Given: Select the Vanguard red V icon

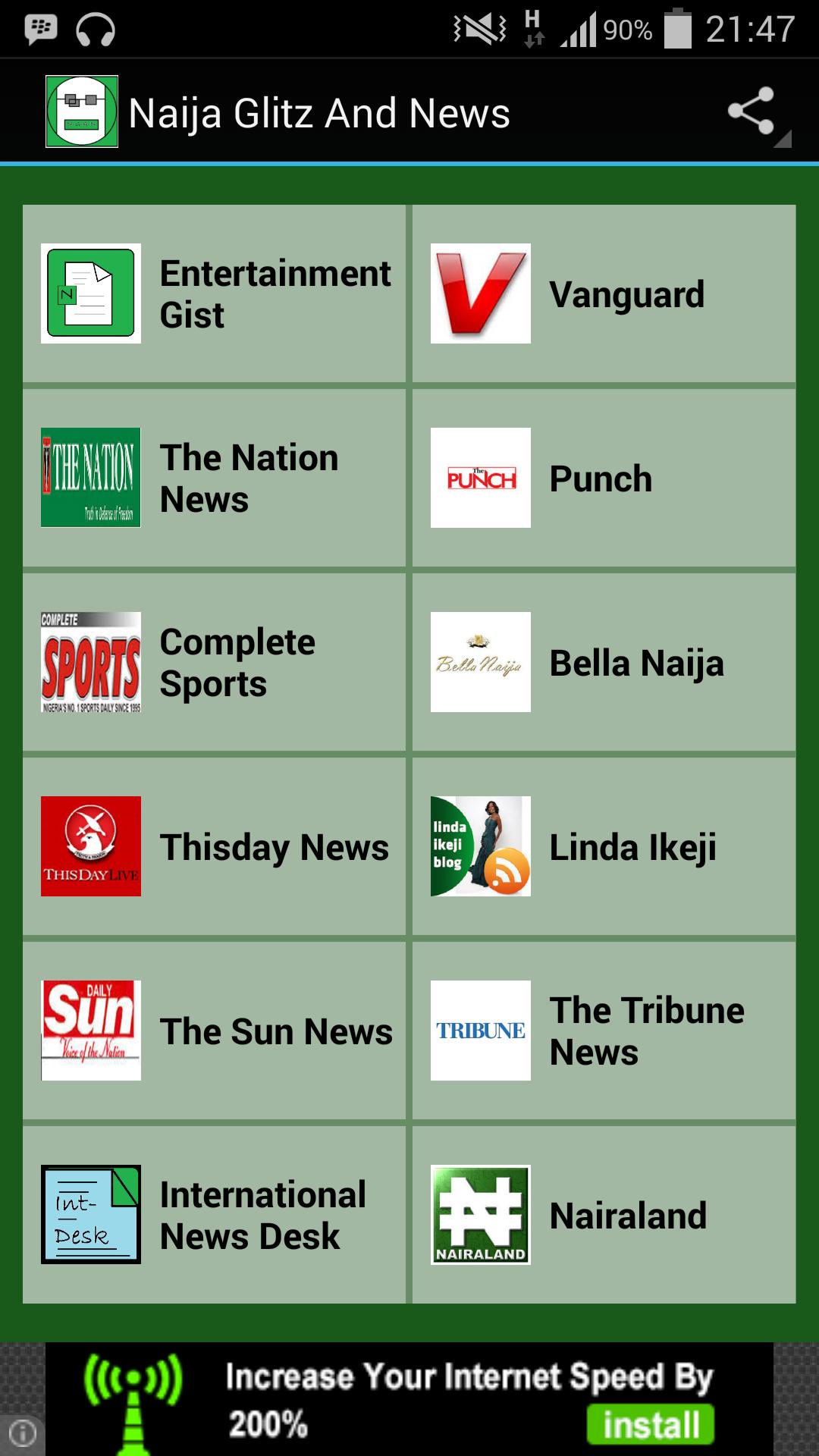Looking at the screenshot, I should 479,295.
